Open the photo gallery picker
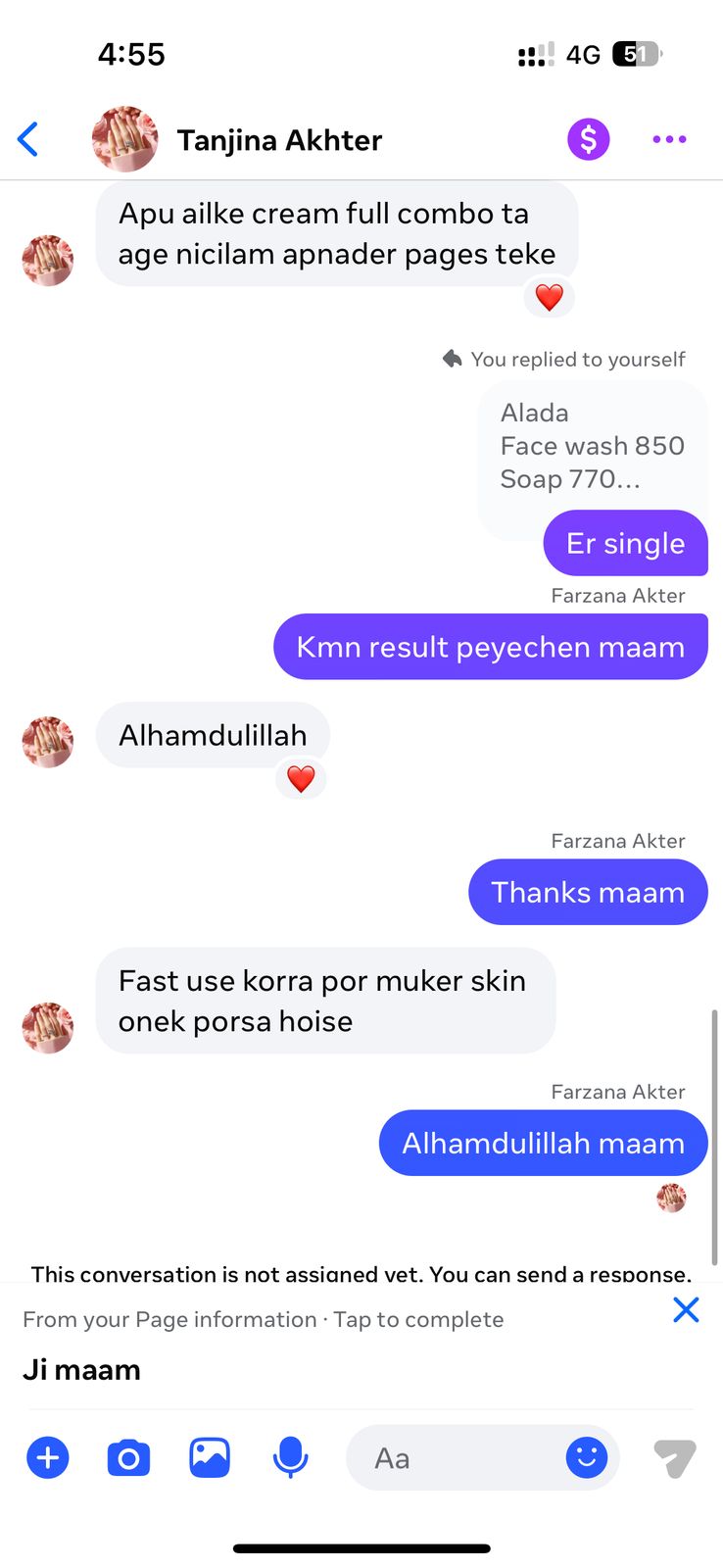The image size is (723, 1568). point(209,1458)
